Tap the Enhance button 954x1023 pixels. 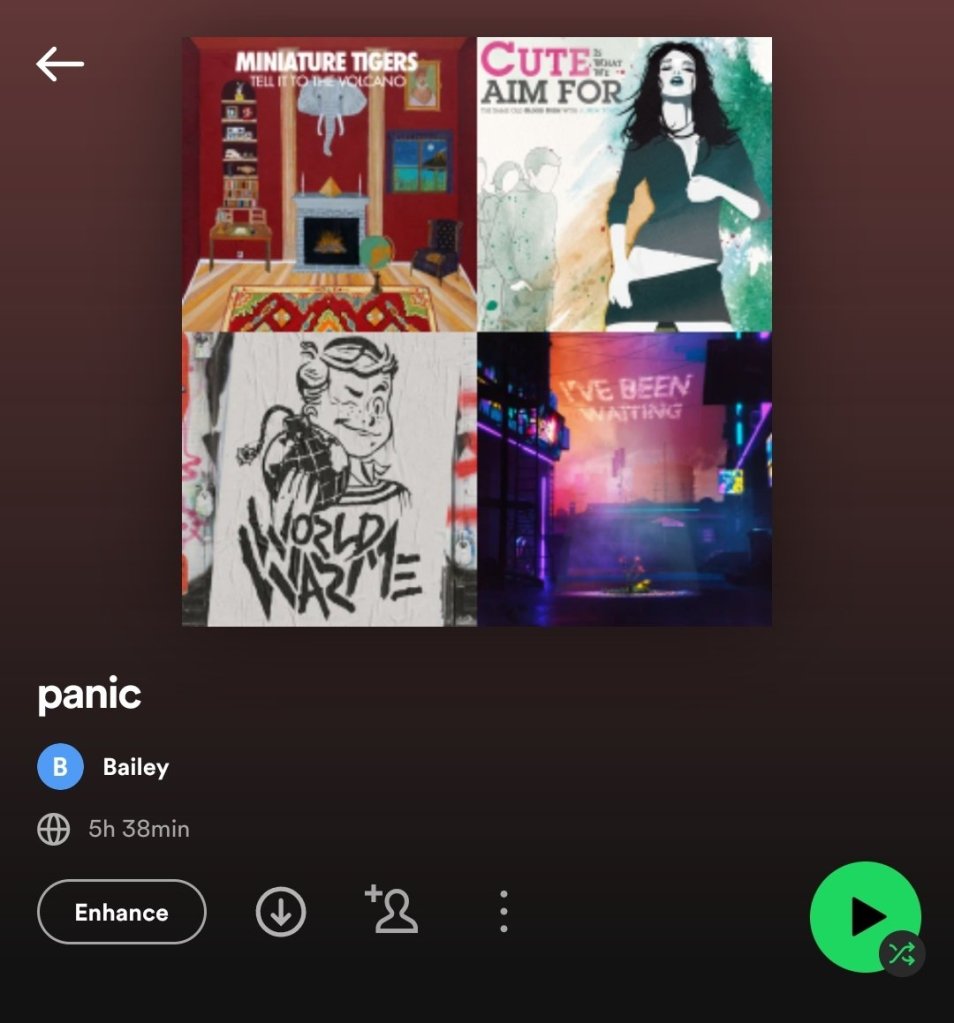pyautogui.click(x=122, y=912)
